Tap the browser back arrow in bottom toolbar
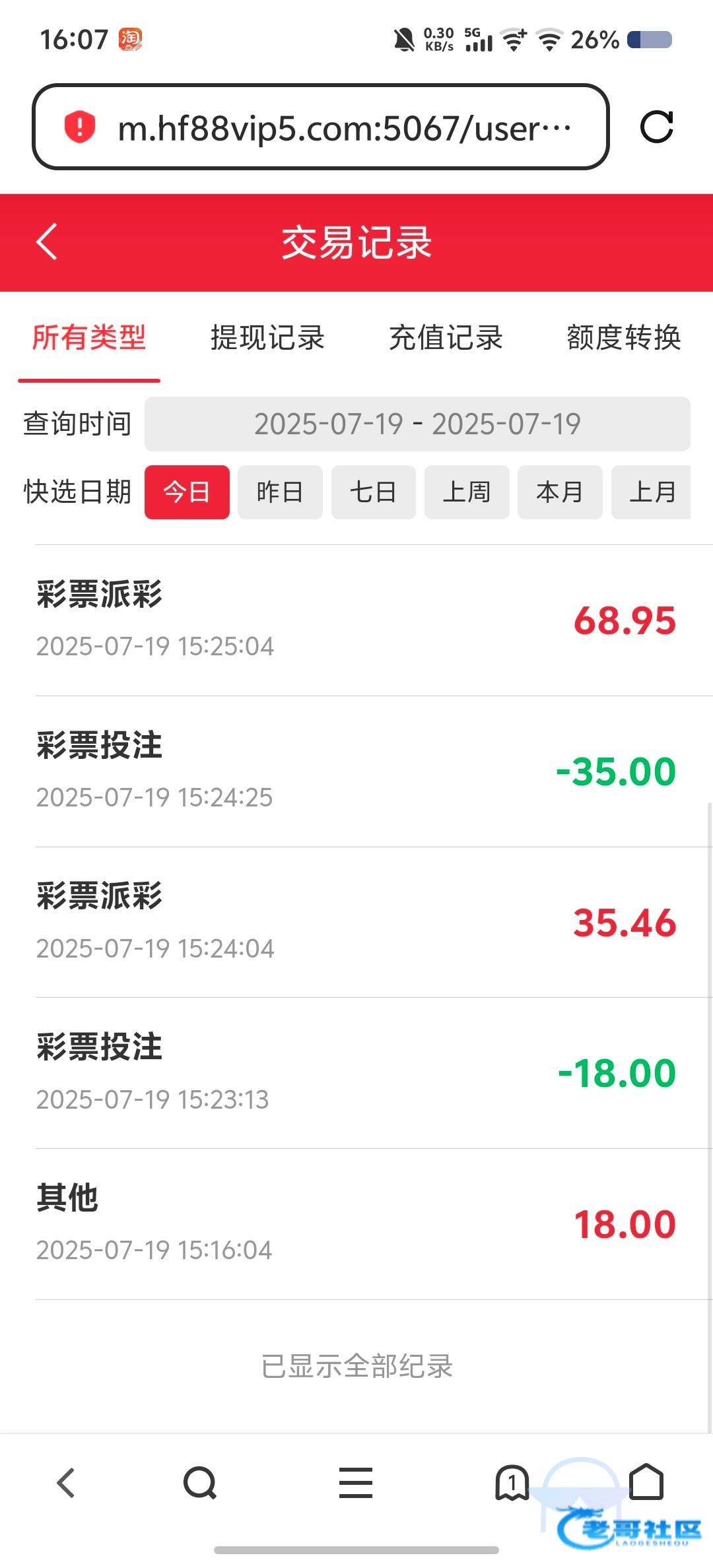The width and height of the screenshot is (713, 1568). tap(66, 1484)
